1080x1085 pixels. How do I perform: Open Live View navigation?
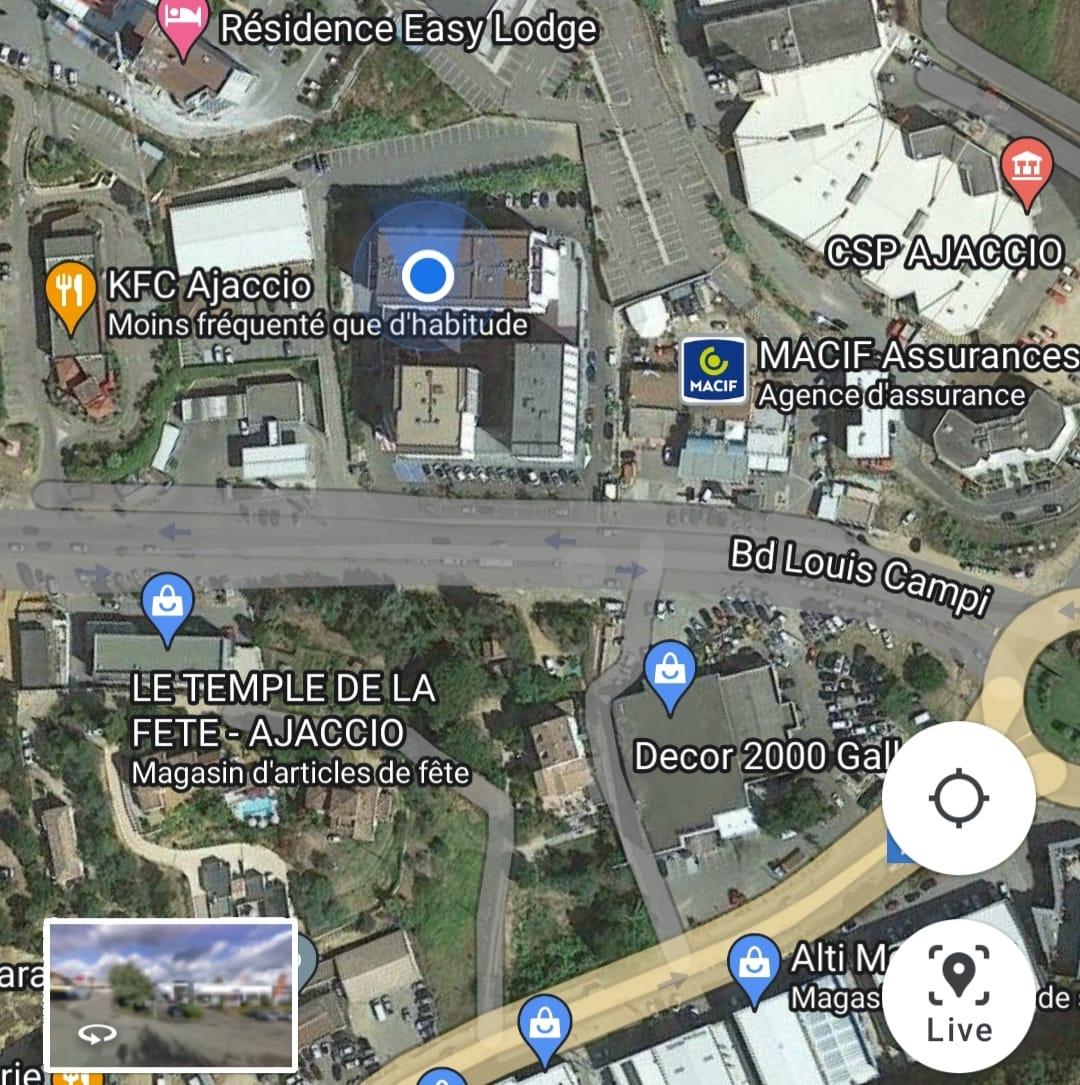(958, 993)
